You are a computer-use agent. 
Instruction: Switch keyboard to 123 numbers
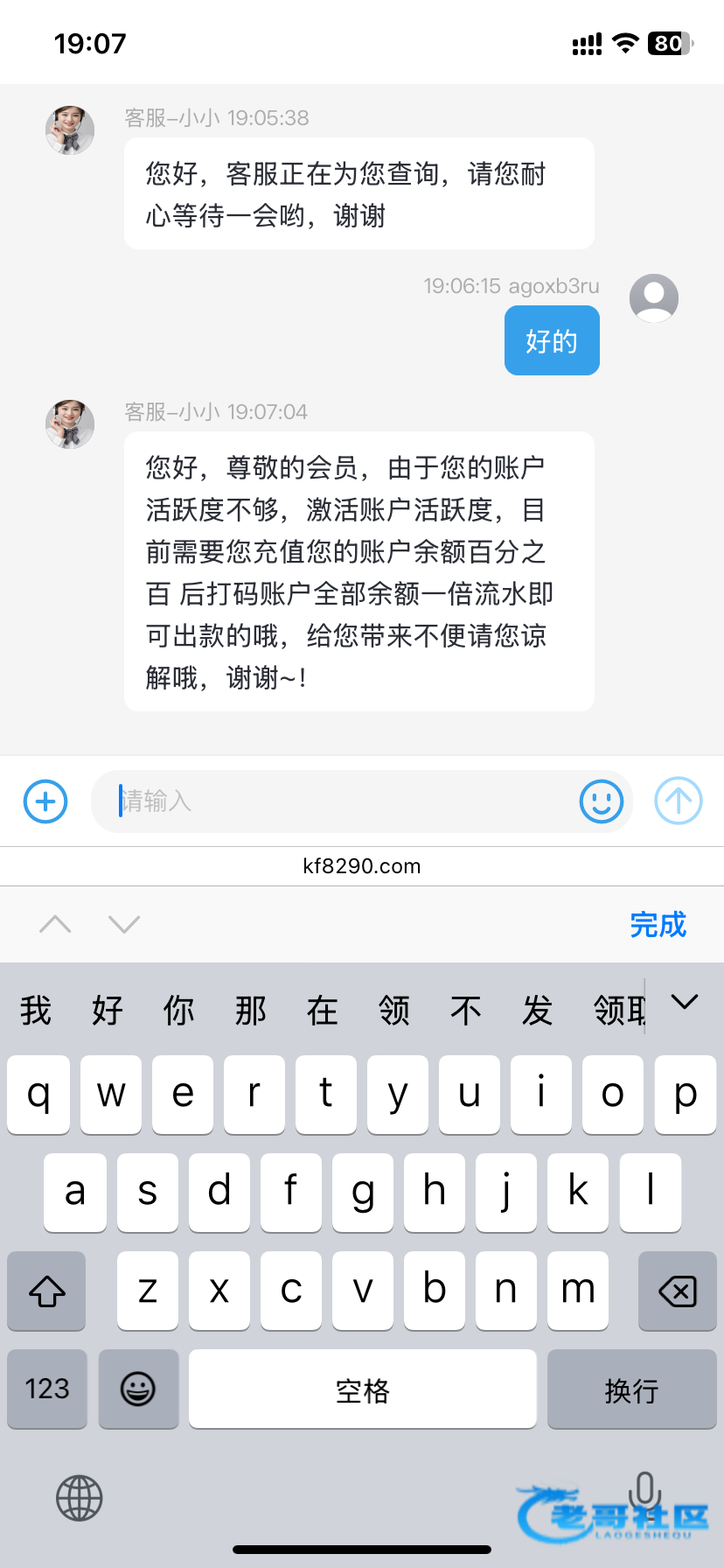[x=47, y=1389]
